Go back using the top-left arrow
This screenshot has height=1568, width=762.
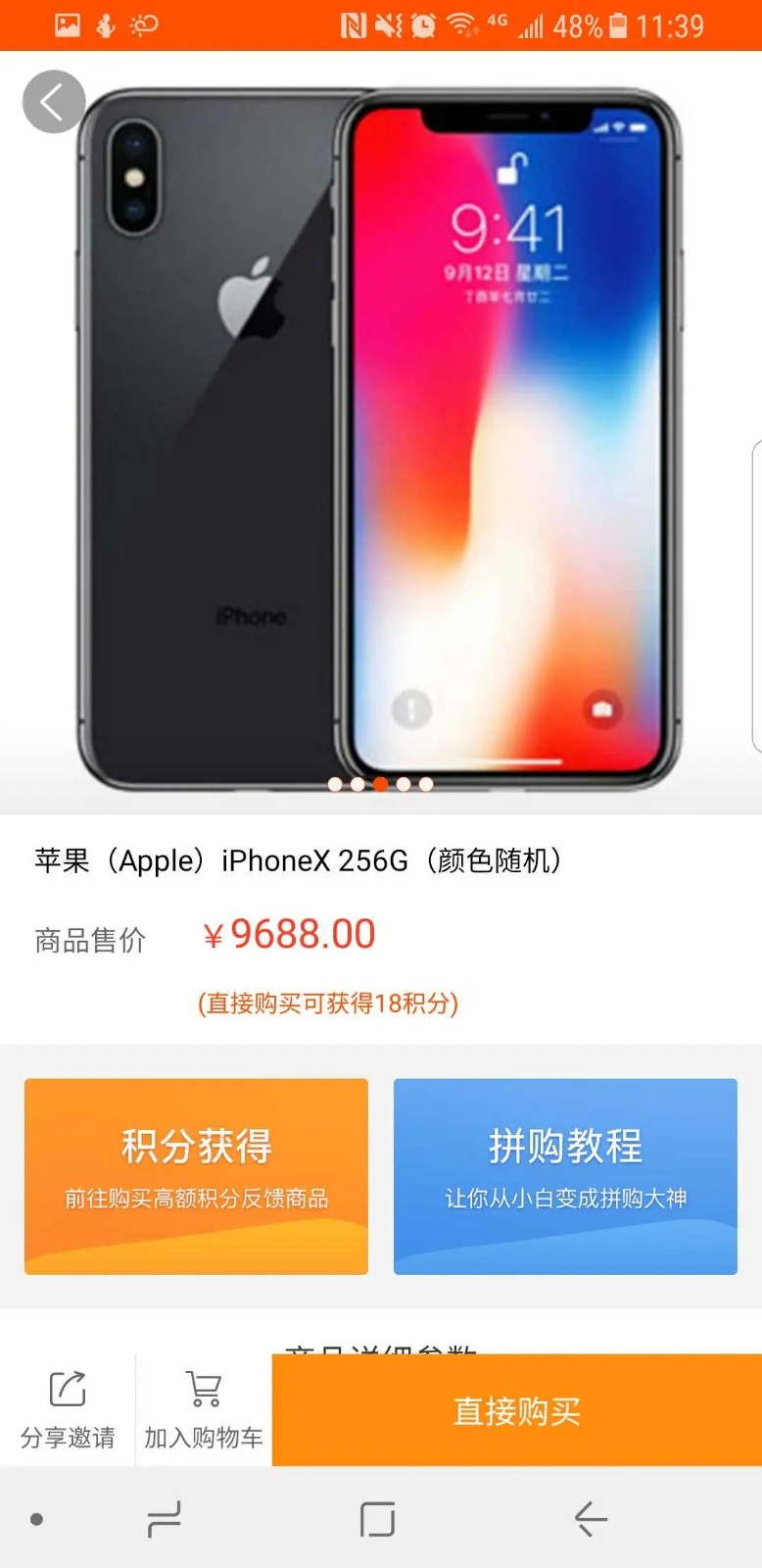tap(54, 101)
